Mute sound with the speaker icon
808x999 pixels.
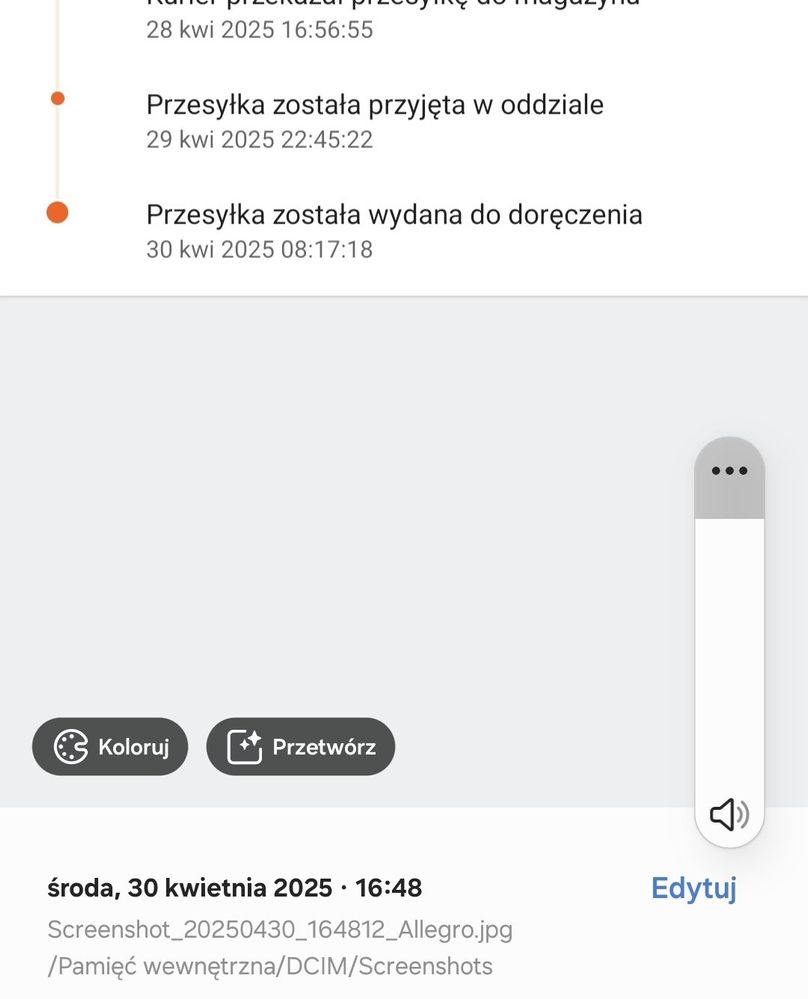(x=729, y=814)
